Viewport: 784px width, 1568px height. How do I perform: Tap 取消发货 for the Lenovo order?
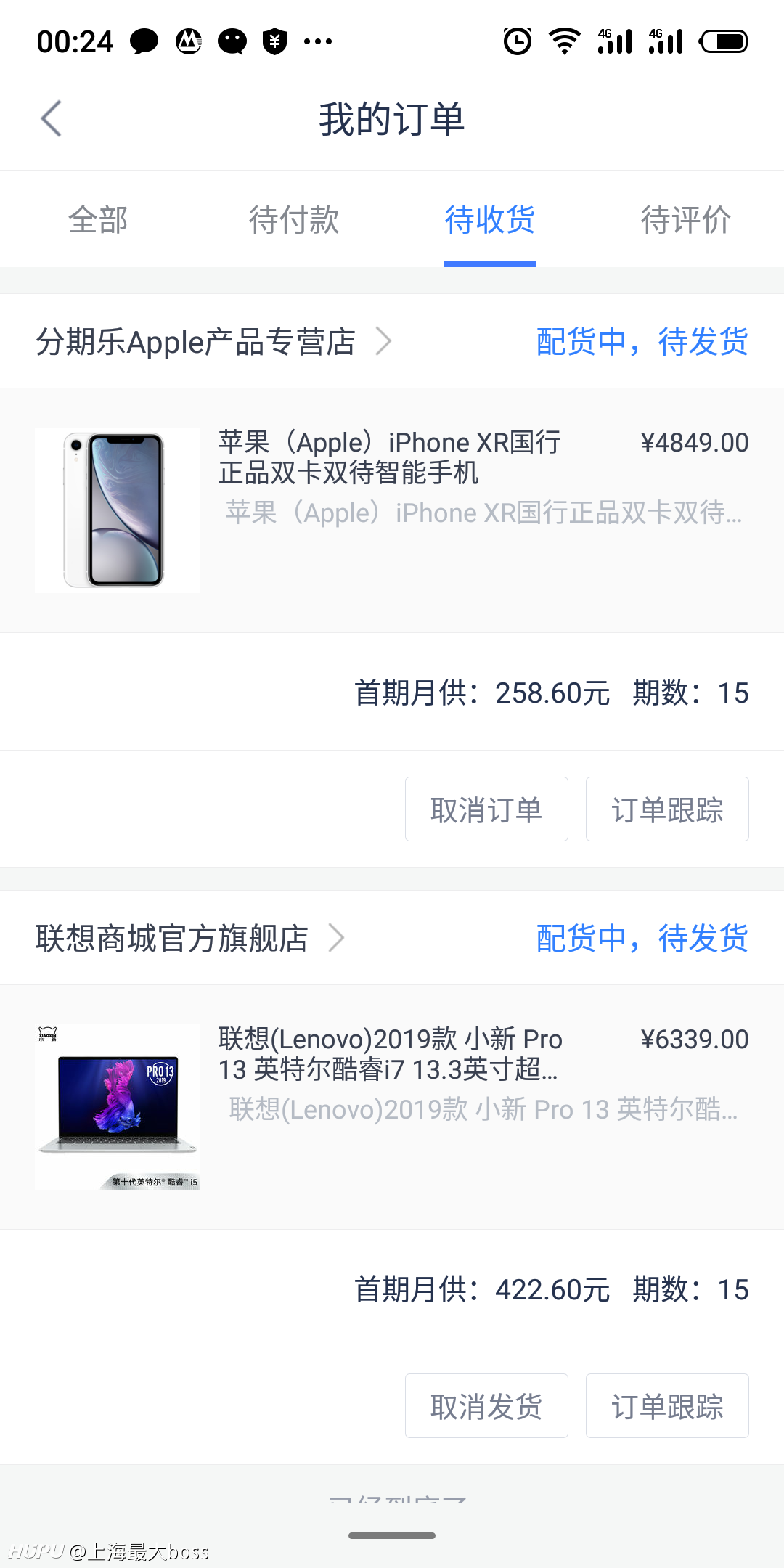486,1406
